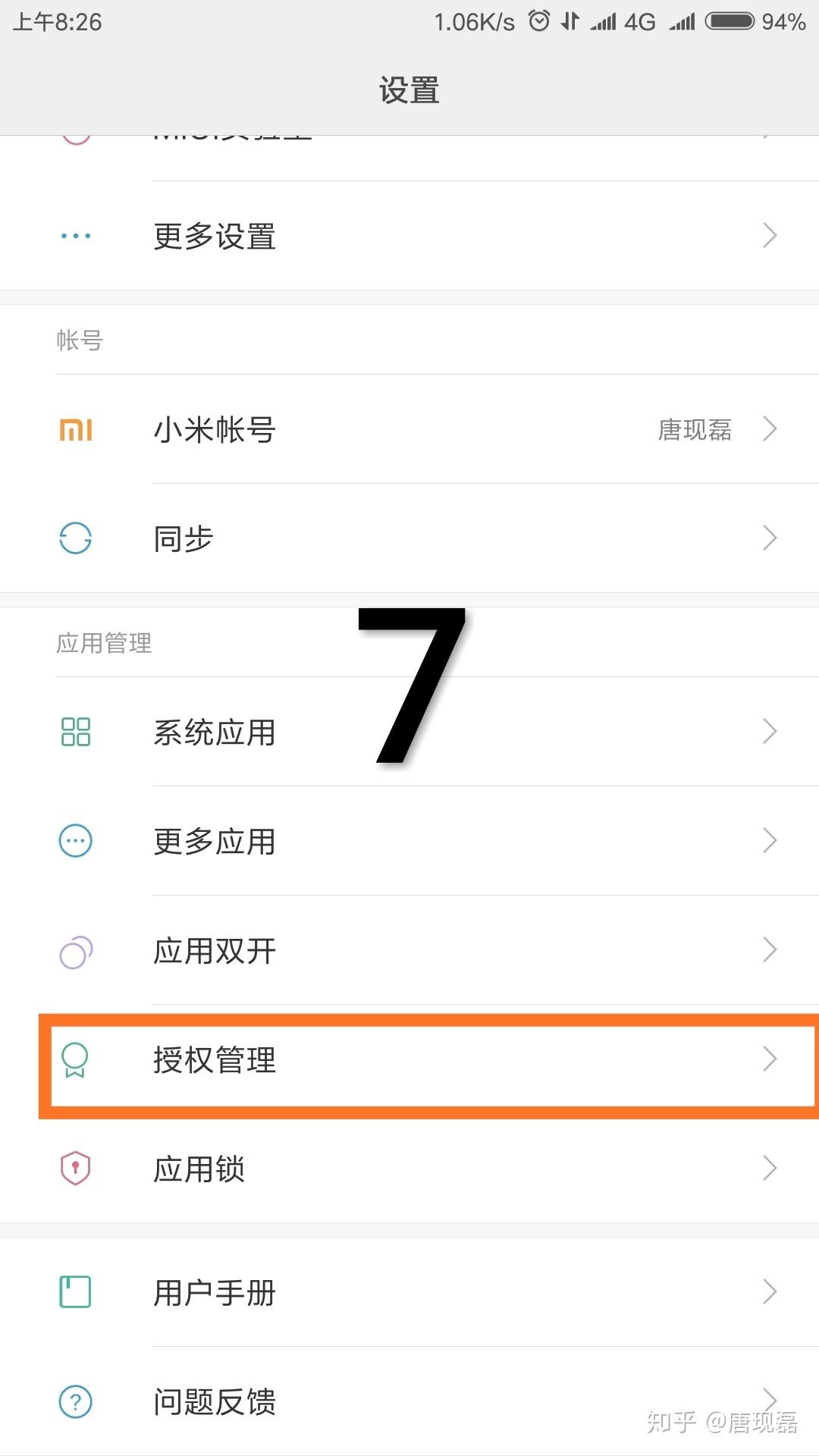Open 更多应用 (more apps)
Screen dimensions: 819x1456
pos(409,841)
